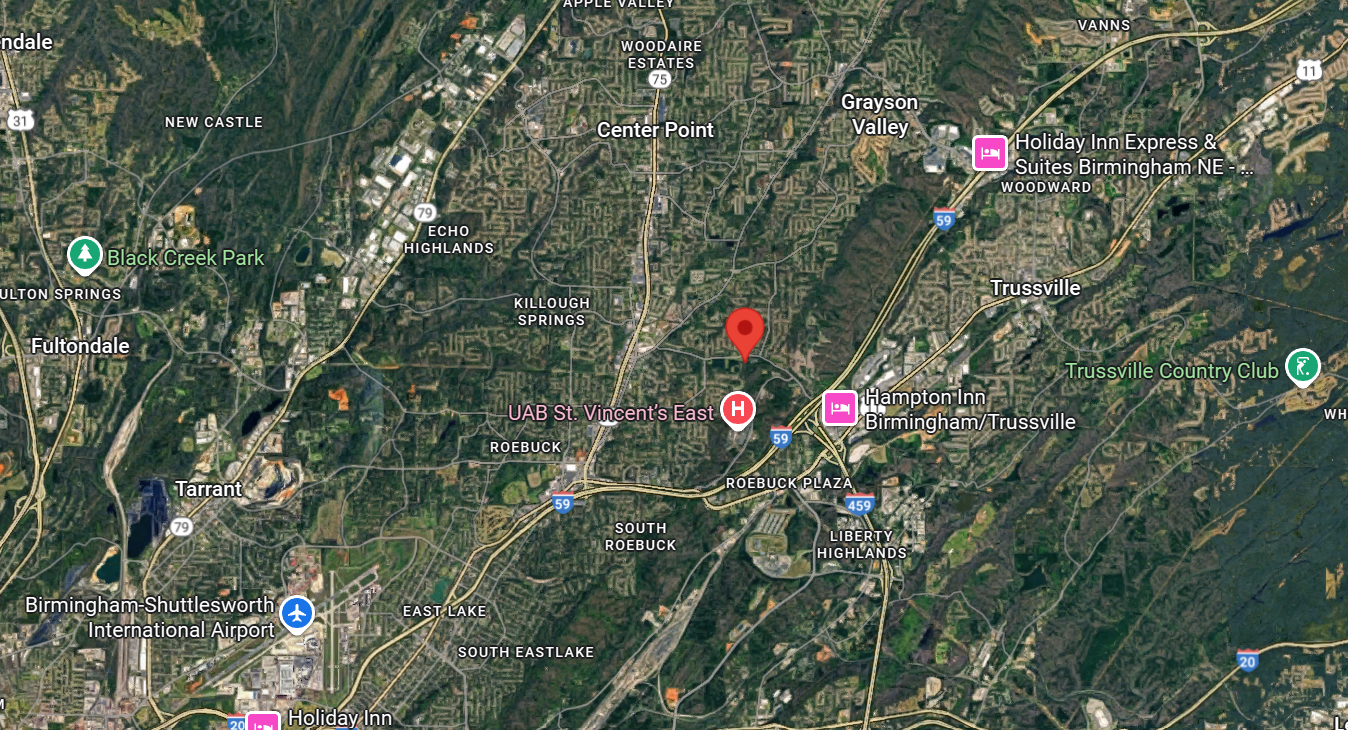Select Black Creek Park marker
The height and width of the screenshot is (730, 1348).
[x=85, y=255]
